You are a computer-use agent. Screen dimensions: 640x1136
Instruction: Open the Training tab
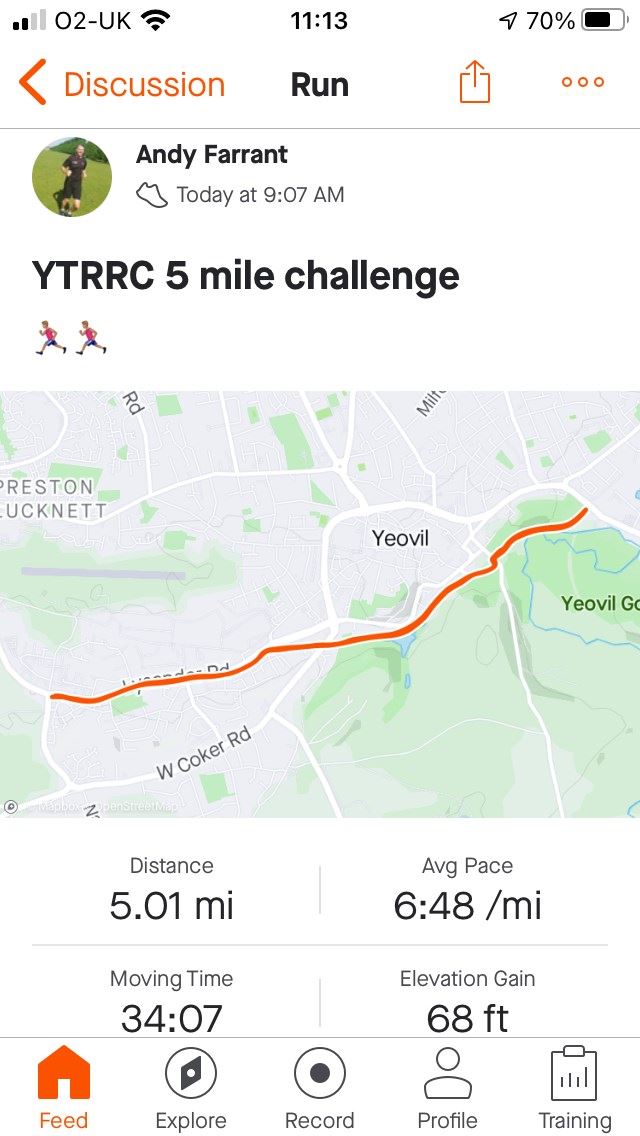[x=575, y=1088]
